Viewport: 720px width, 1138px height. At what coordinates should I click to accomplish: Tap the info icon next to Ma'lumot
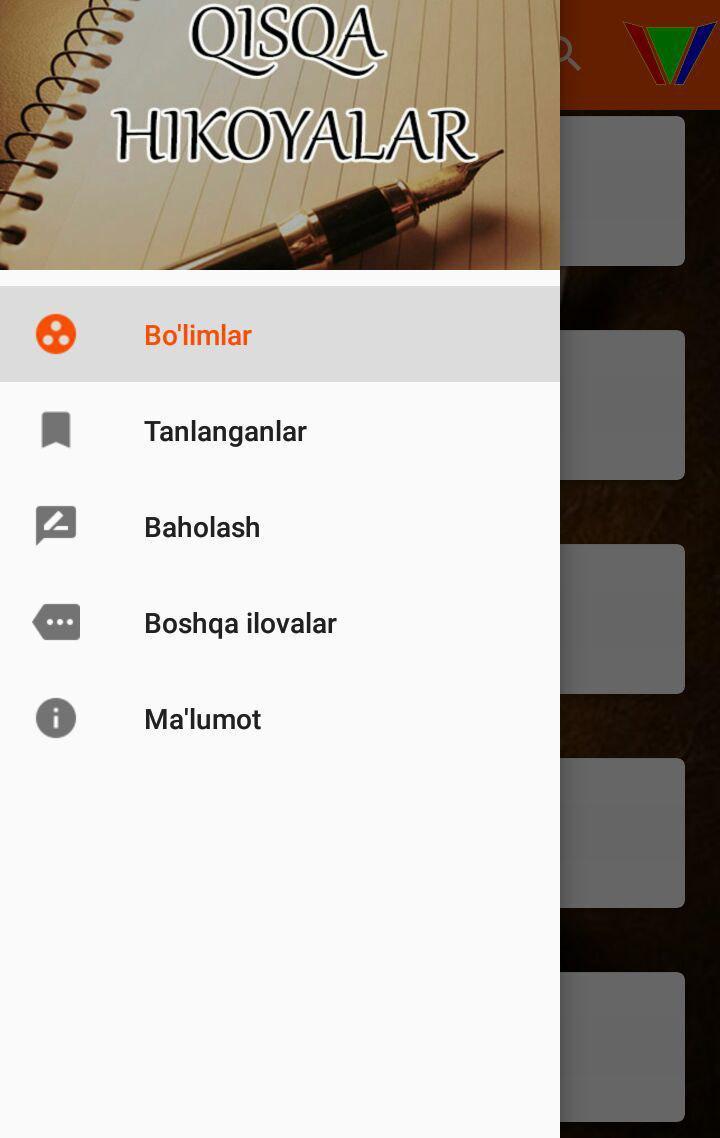[56, 718]
